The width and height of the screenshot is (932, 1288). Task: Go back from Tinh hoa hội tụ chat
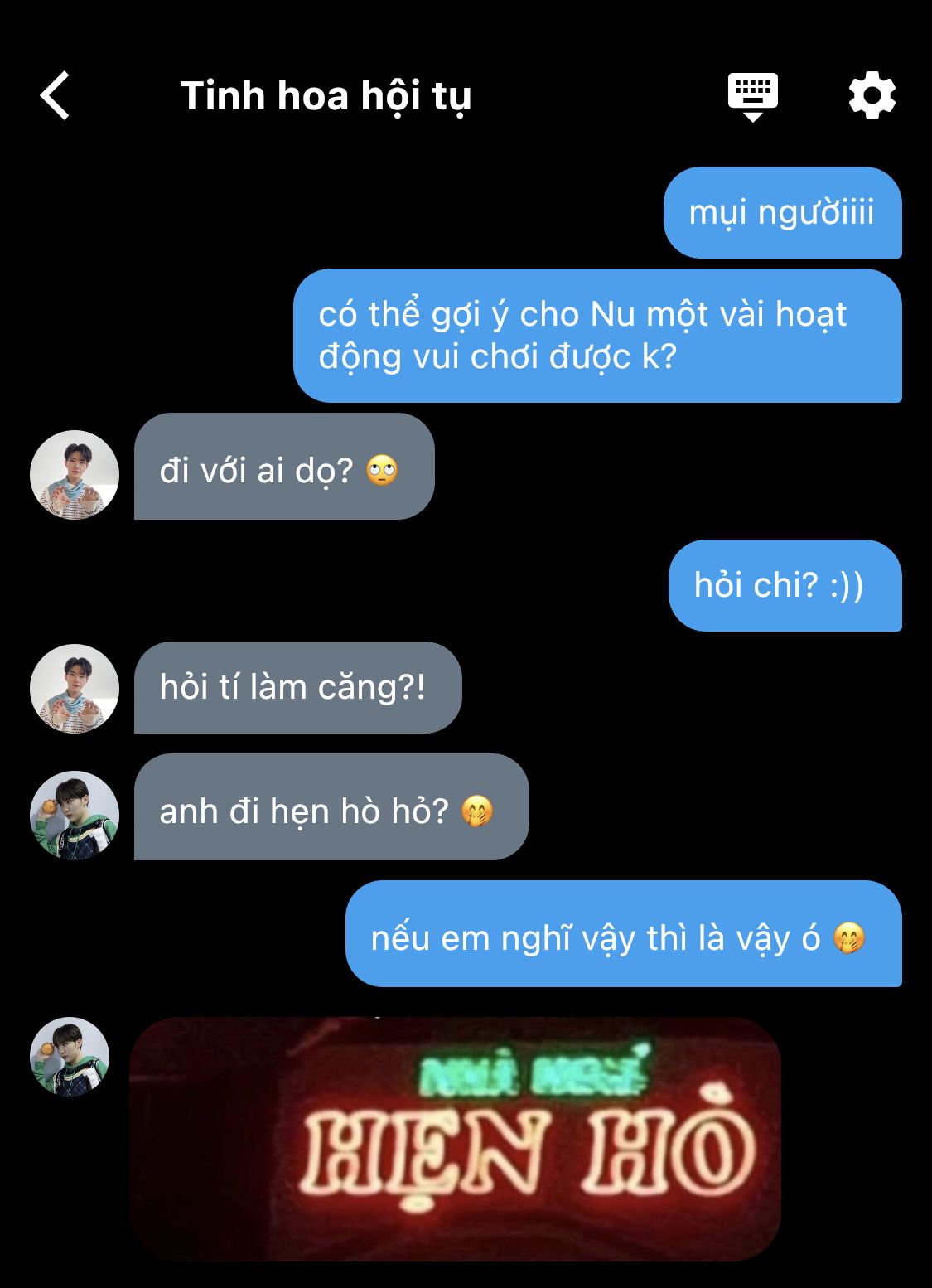pyautogui.click(x=56, y=95)
